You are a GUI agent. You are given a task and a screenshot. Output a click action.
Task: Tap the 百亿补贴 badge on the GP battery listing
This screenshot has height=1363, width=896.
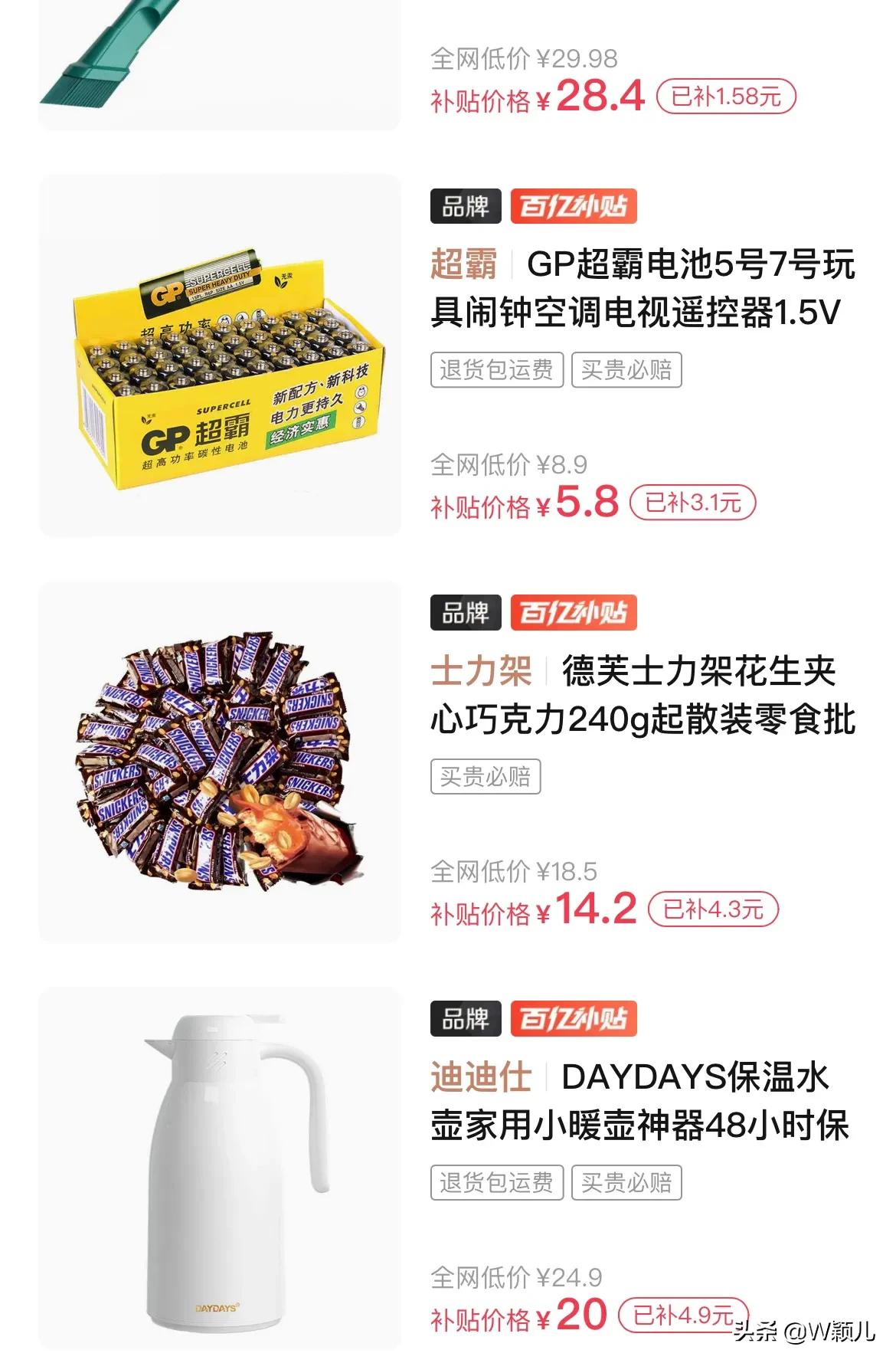coord(574,205)
